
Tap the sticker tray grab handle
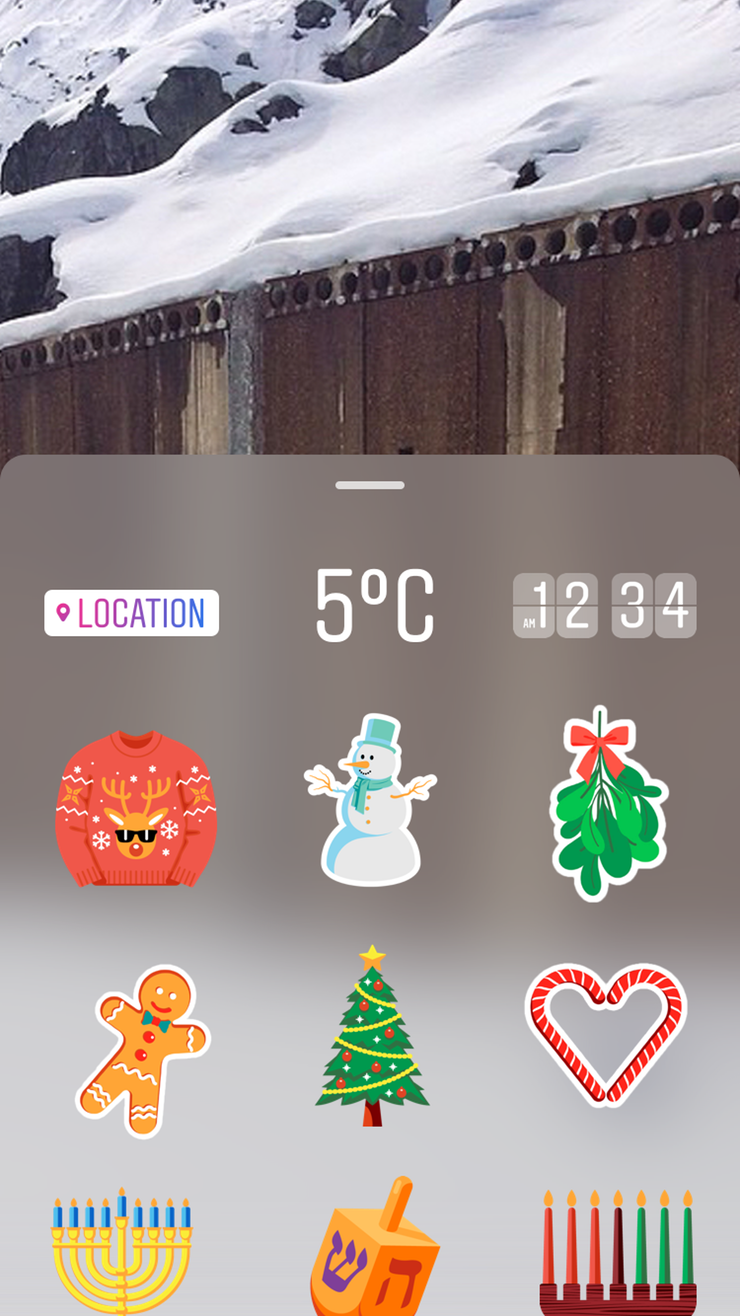(x=370, y=485)
